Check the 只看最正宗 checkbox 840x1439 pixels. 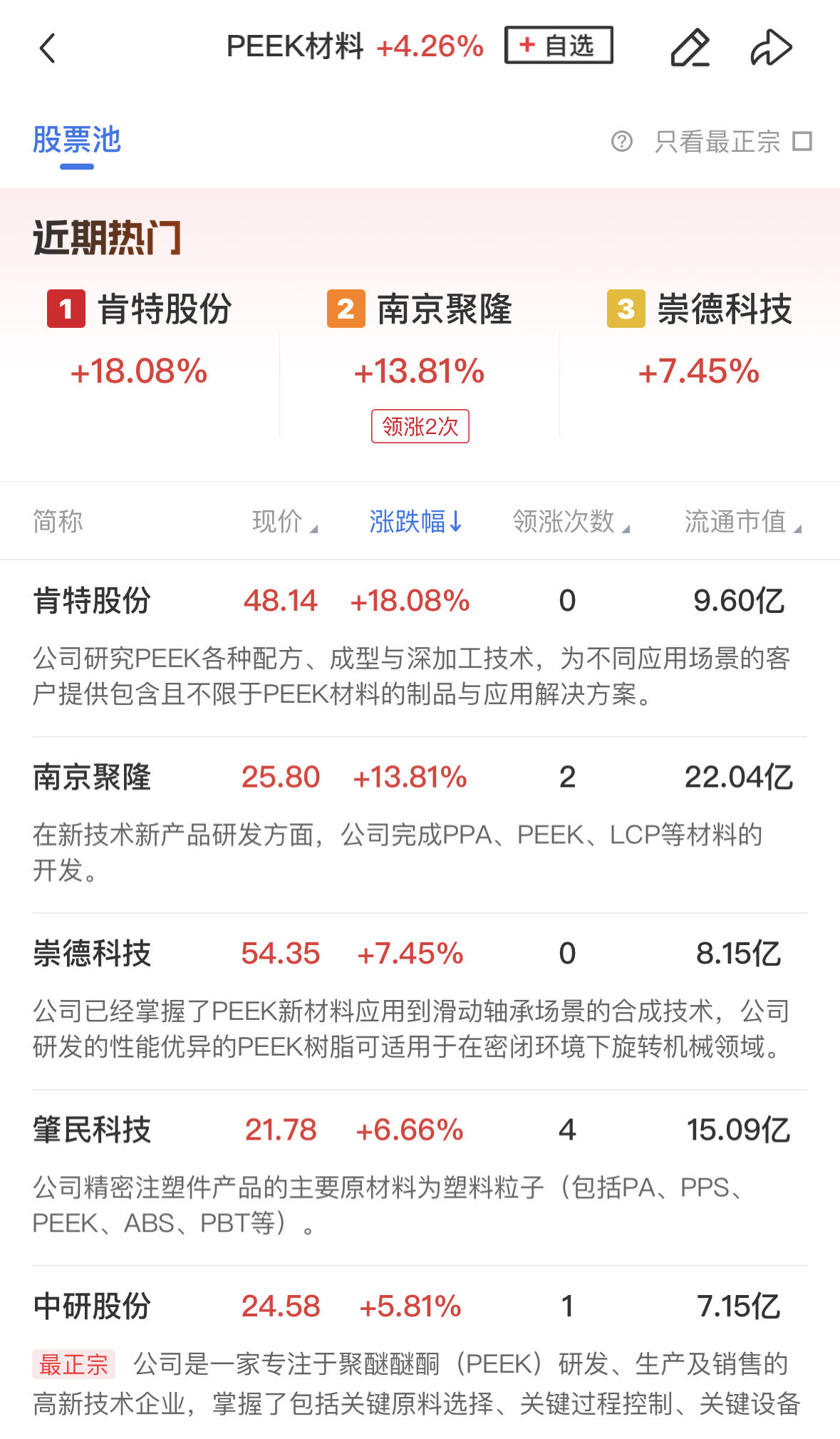802,141
